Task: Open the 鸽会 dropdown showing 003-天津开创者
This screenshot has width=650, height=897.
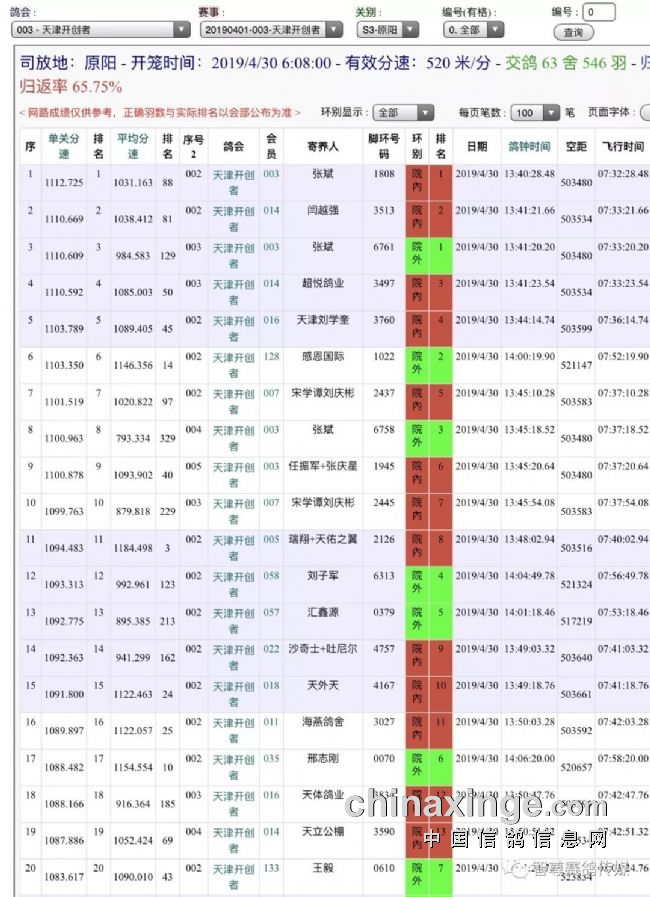Action: 100,30
